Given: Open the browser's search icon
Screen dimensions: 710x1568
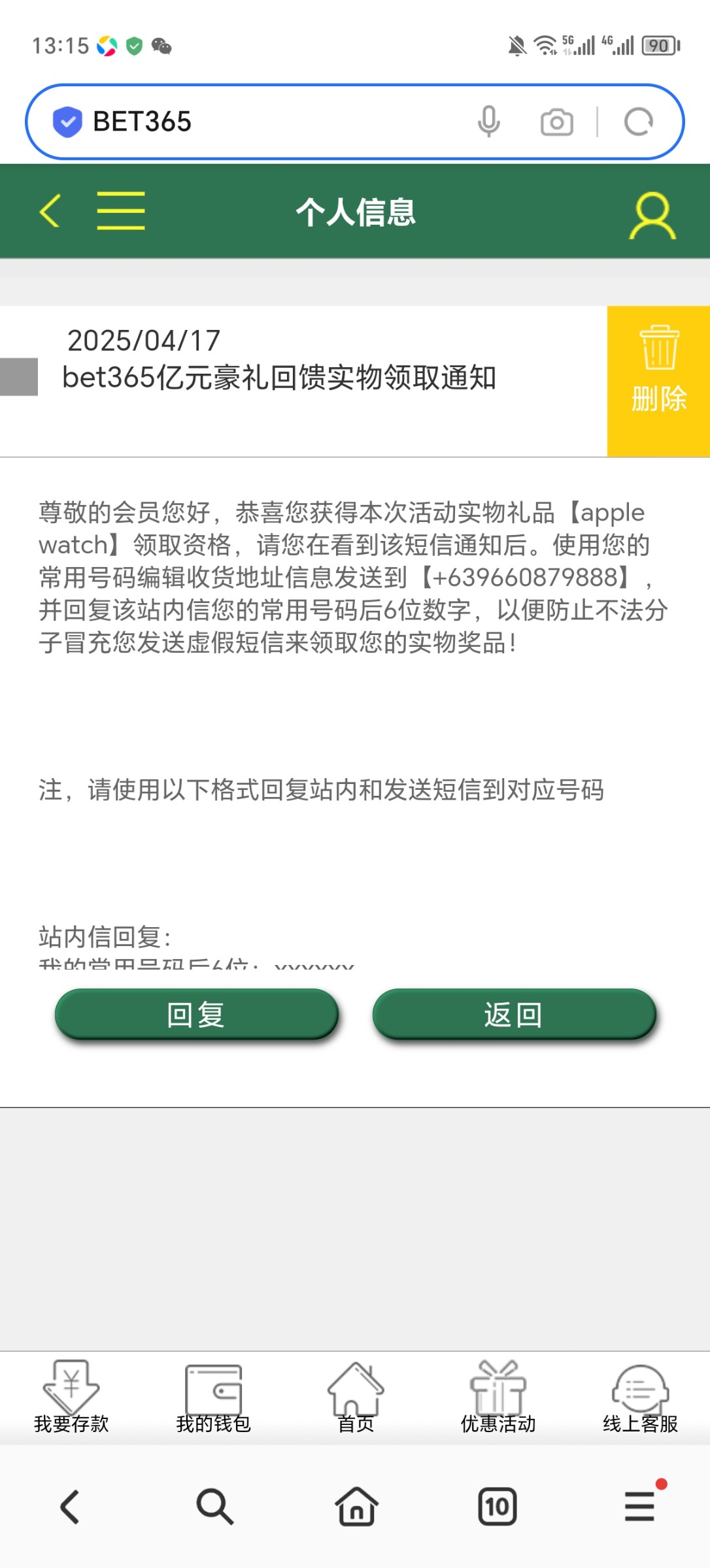Looking at the screenshot, I should coord(214,1507).
